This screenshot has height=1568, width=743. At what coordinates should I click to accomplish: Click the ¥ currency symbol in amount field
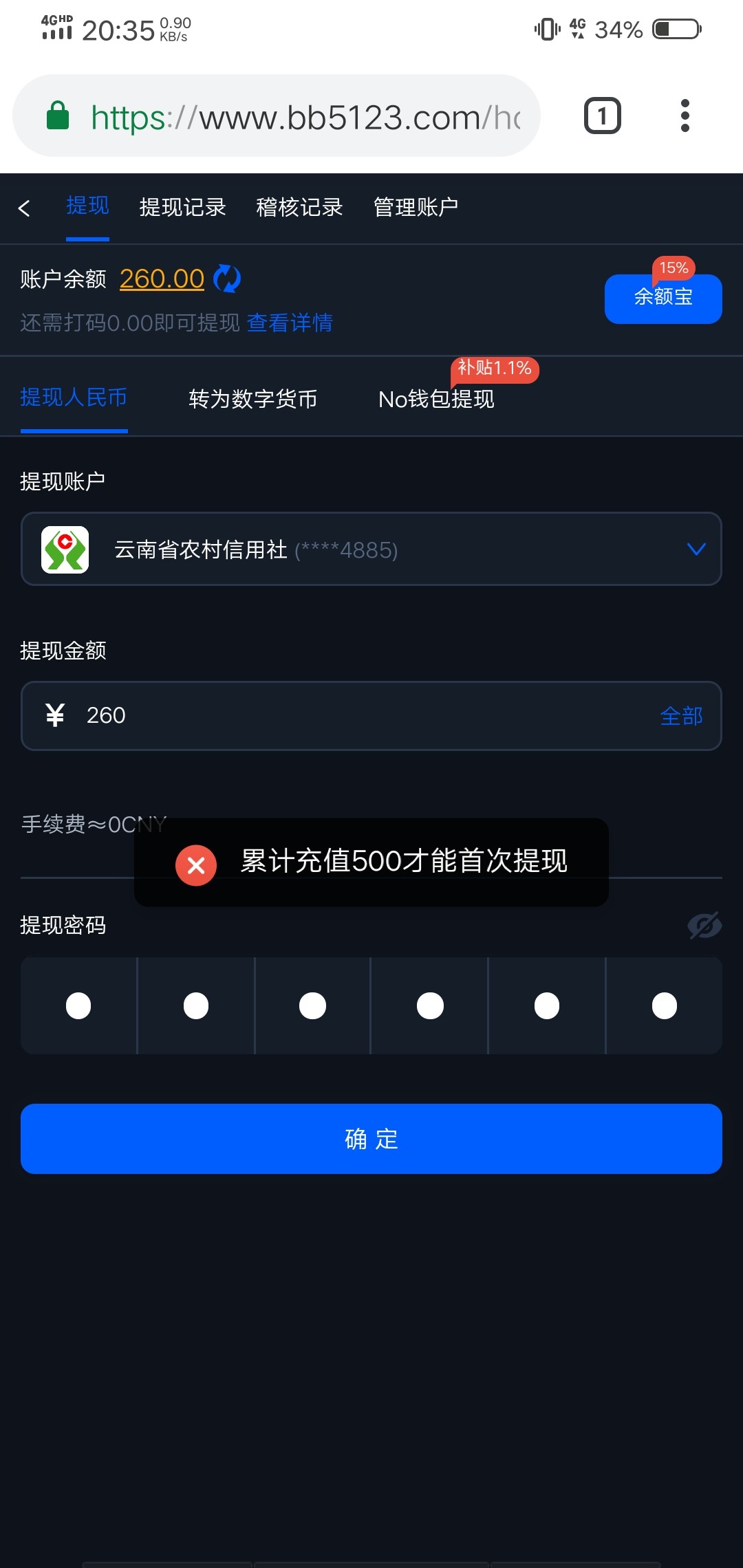click(55, 715)
